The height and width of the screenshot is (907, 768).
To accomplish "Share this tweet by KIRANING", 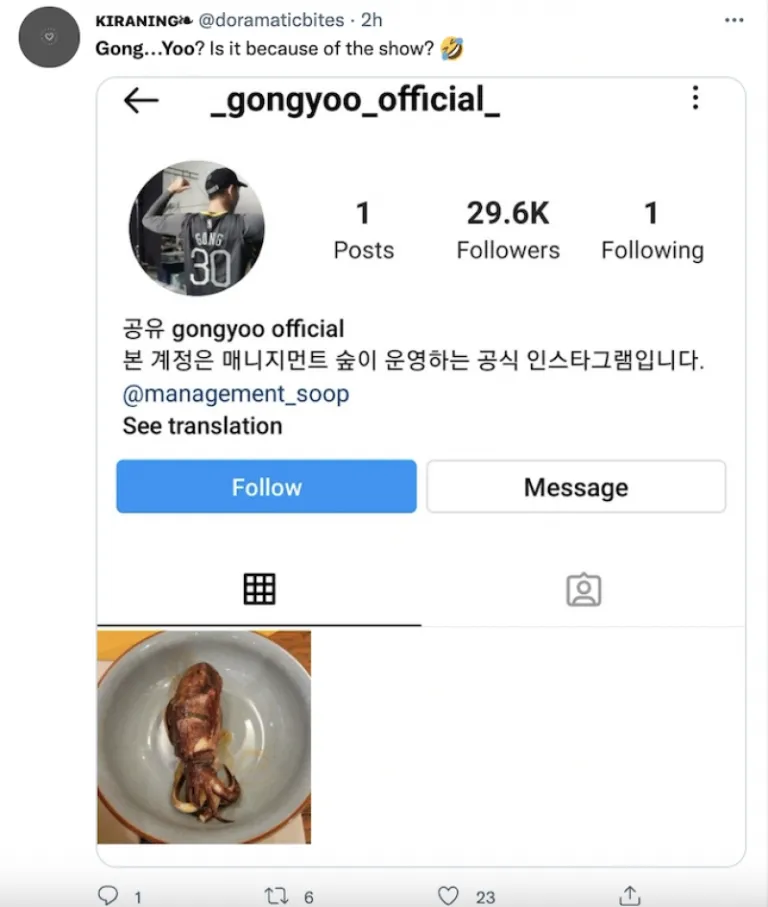I will [630, 895].
